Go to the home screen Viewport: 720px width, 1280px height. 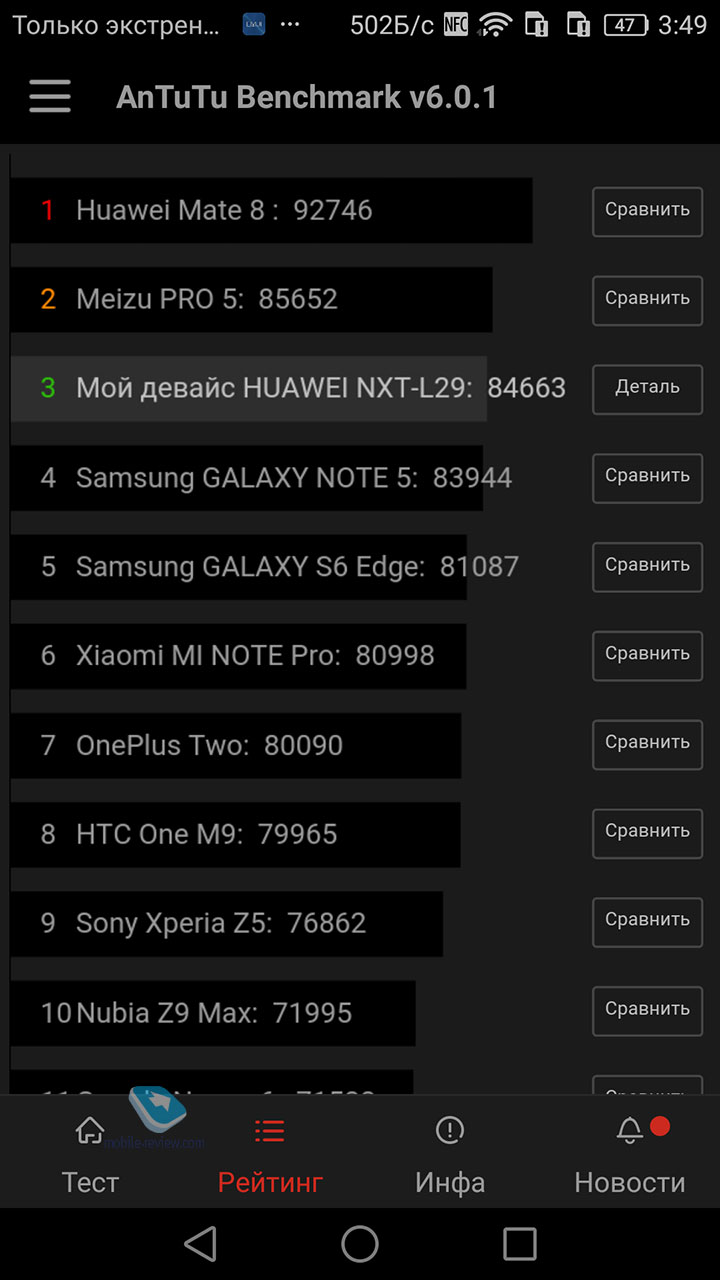(360, 1244)
